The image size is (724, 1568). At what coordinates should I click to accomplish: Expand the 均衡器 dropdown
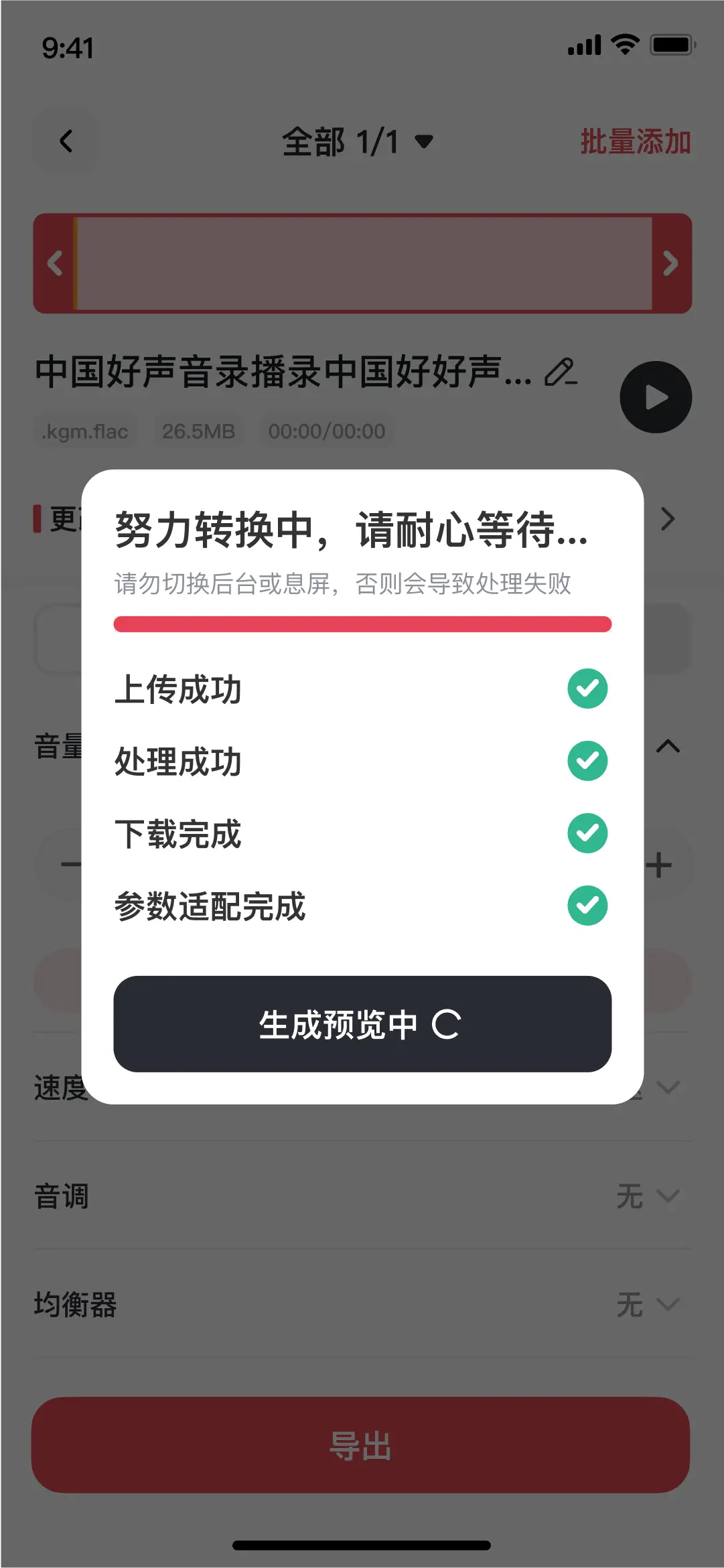666,1304
